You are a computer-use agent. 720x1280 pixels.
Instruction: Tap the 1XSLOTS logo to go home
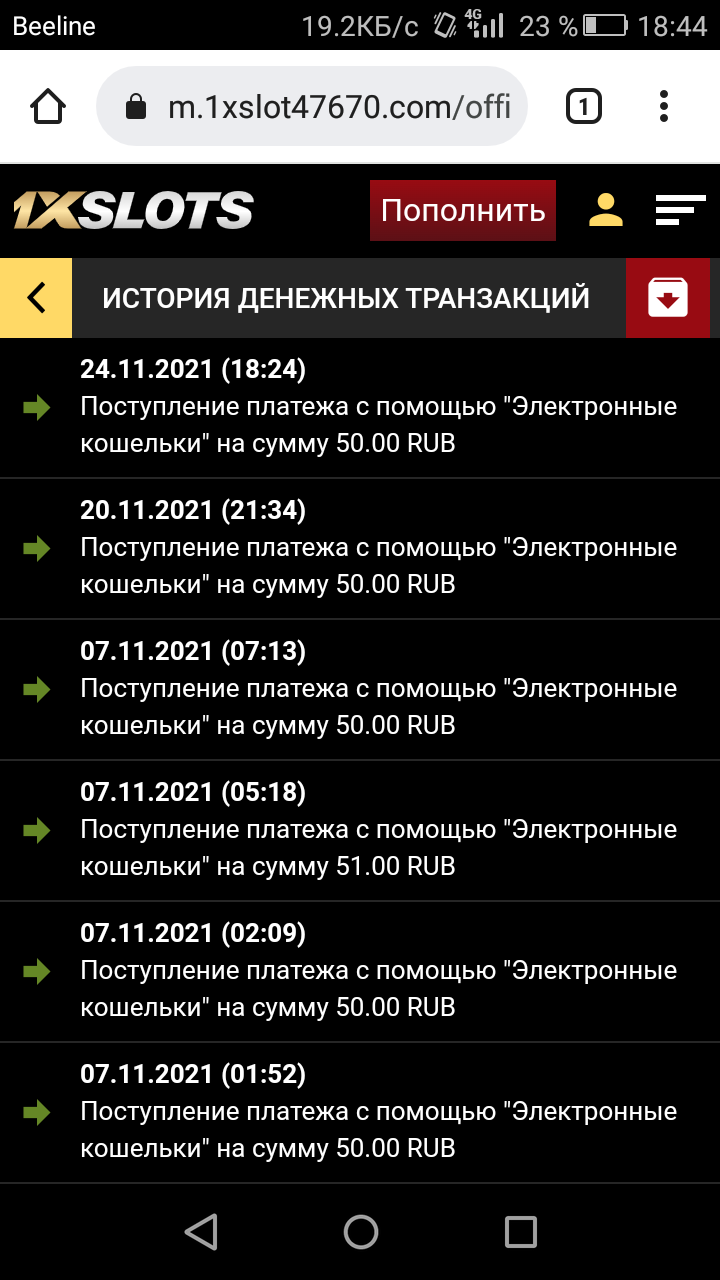click(133, 211)
